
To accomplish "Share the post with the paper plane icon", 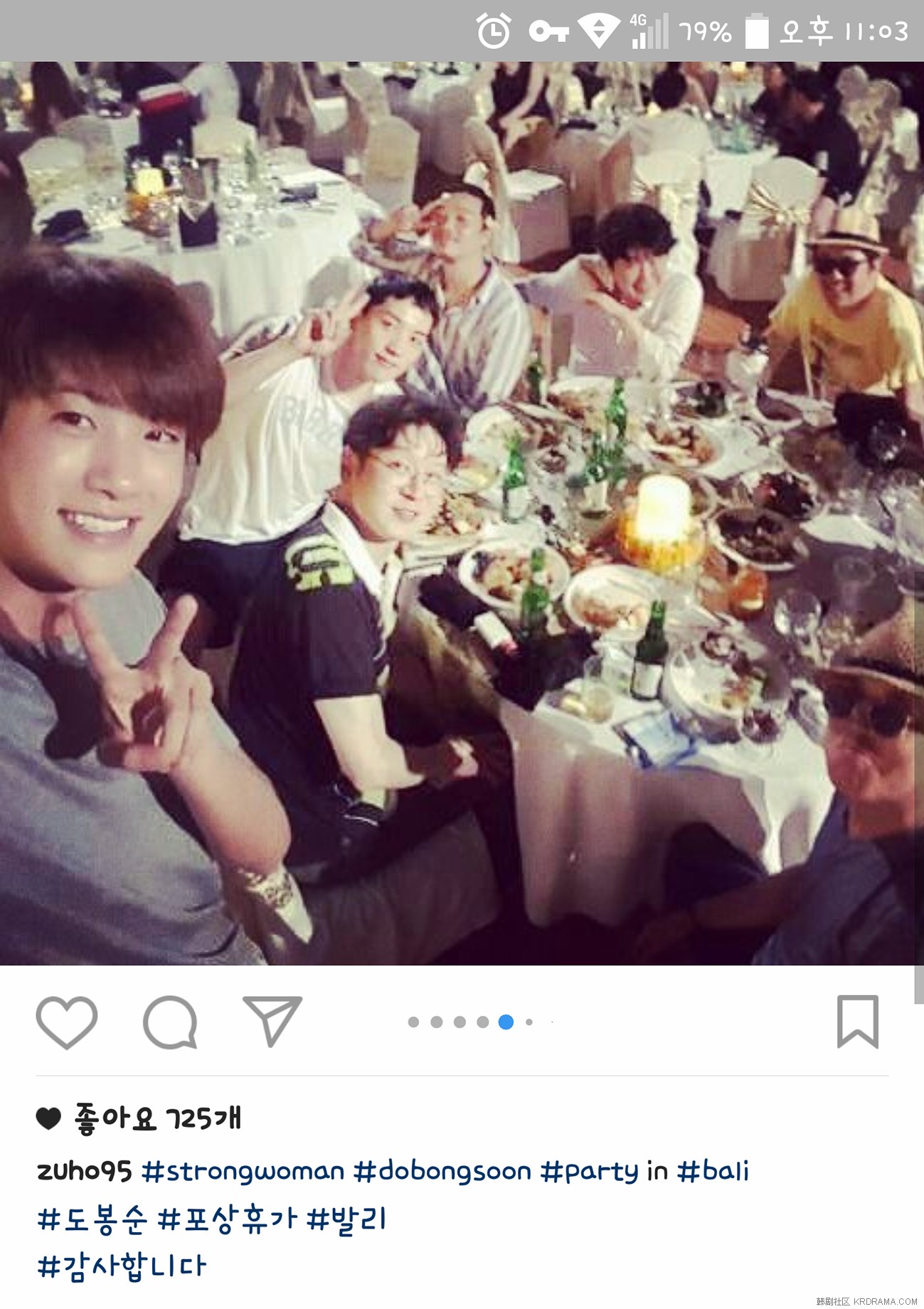I will pyautogui.click(x=272, y=1020).
